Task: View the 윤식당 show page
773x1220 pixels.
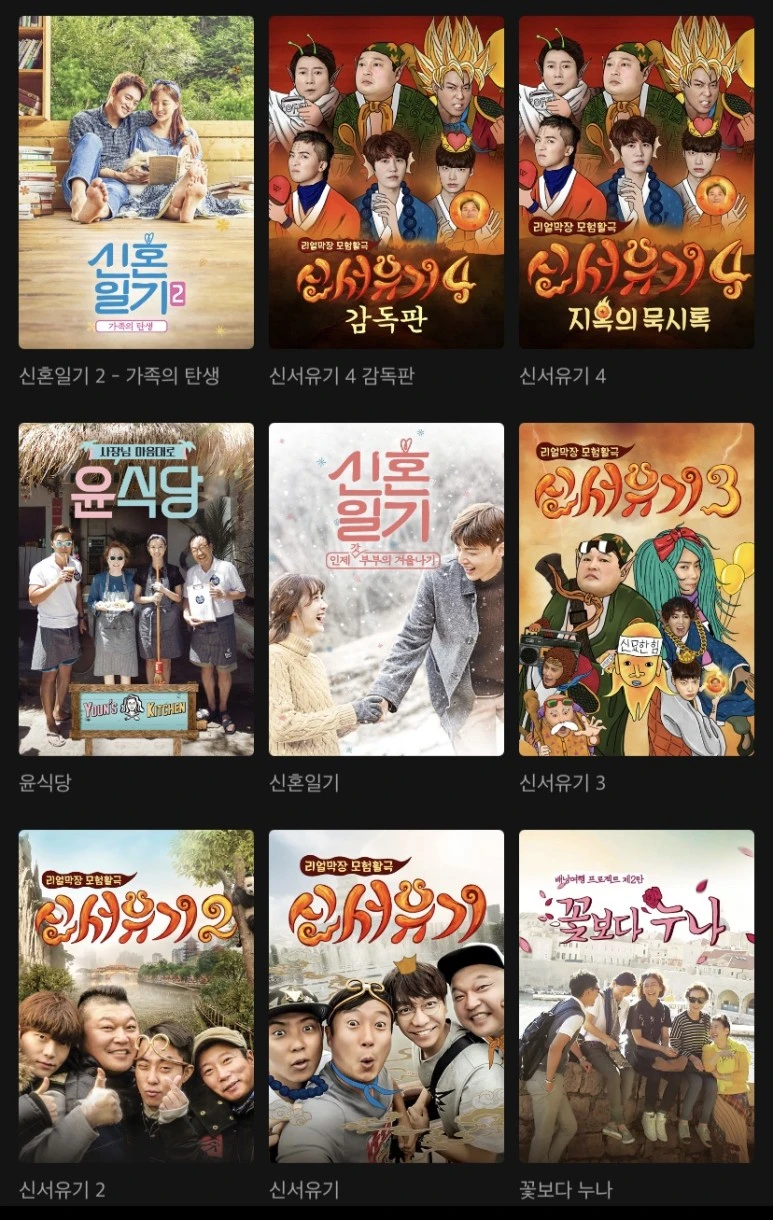Action: (136, 589)
